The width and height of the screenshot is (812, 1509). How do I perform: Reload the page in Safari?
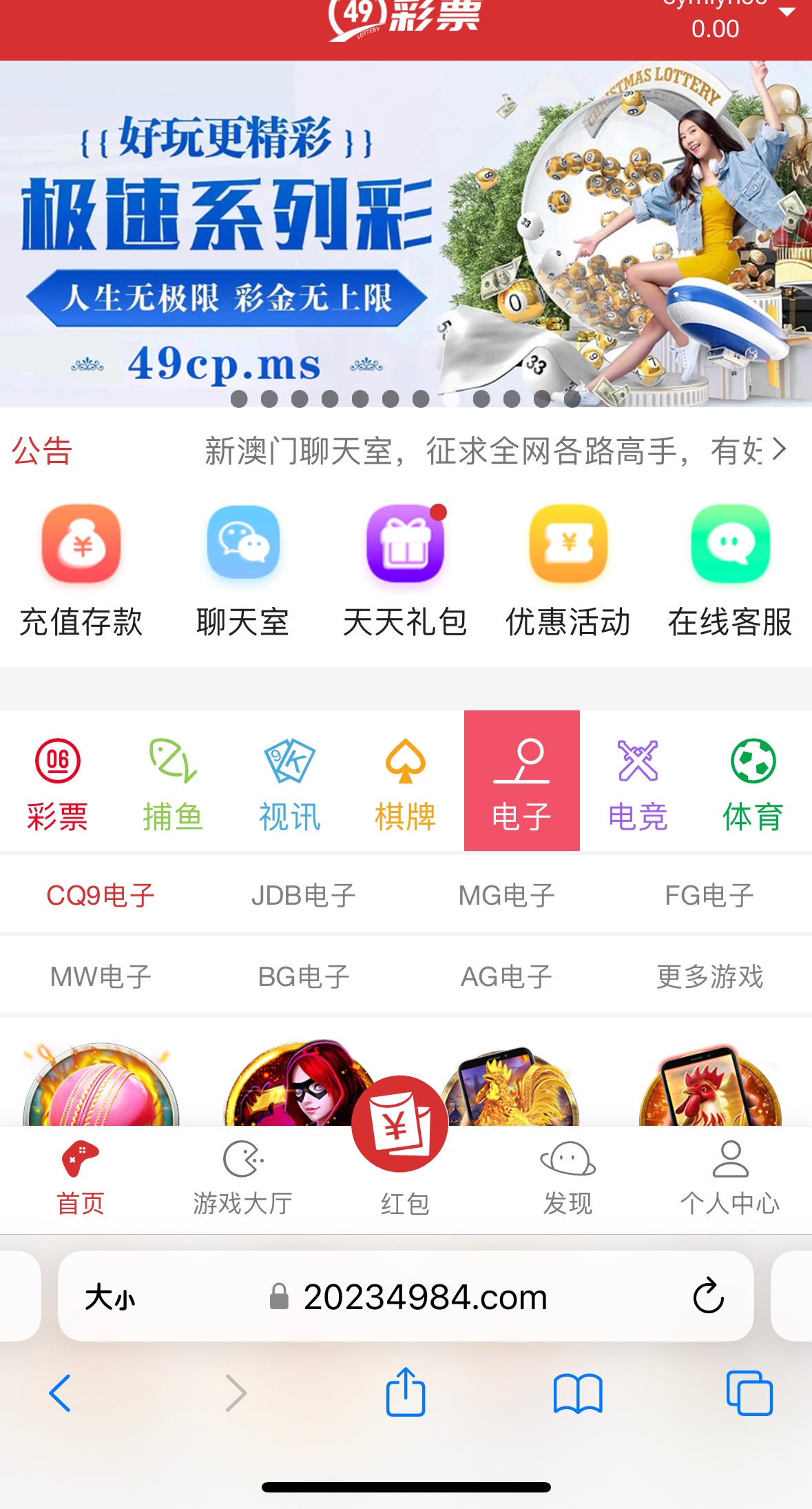[x=708, y=1297]
